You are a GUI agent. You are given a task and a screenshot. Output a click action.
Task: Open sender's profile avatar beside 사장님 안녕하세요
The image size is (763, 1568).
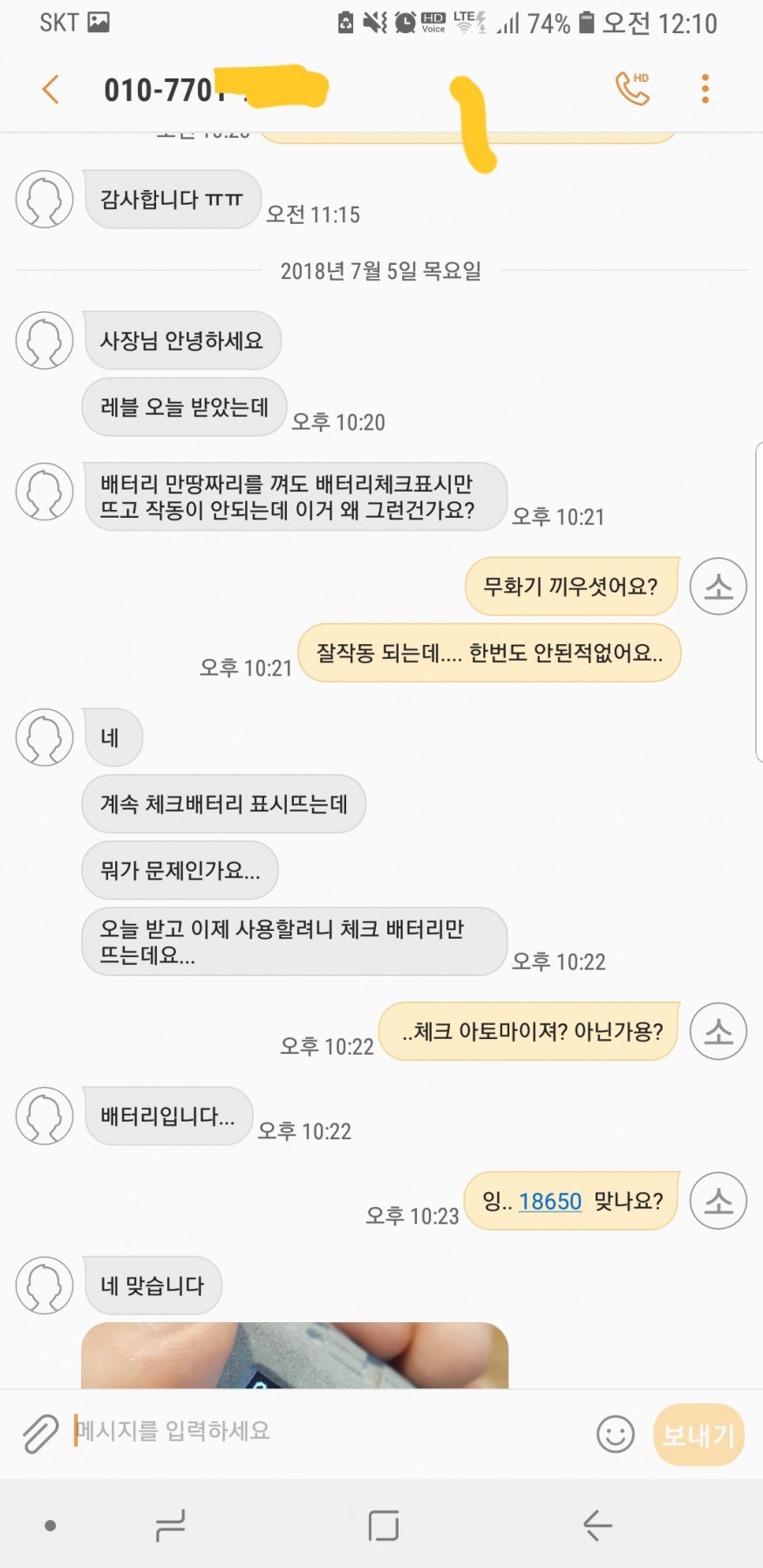tap(44, 340)
